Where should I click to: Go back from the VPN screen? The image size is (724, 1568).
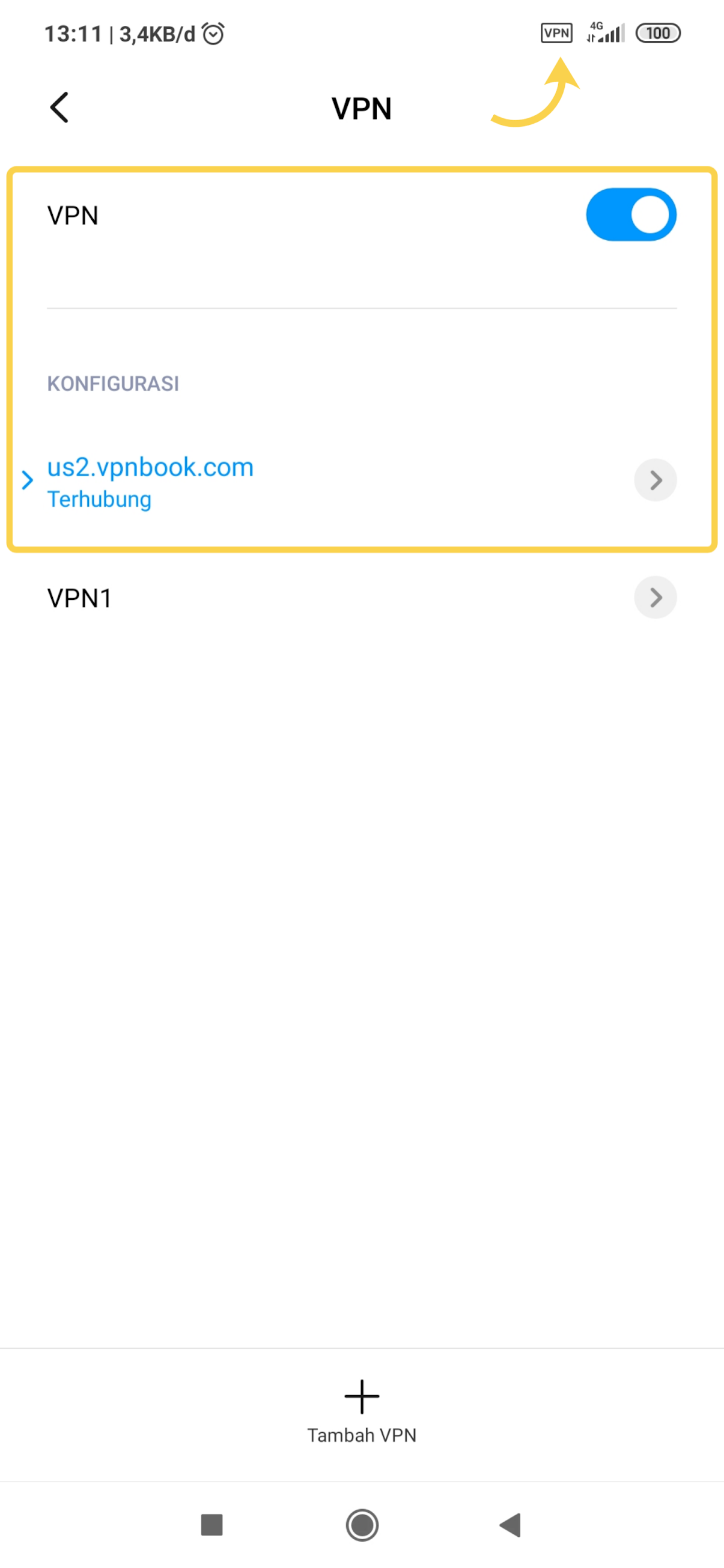click(x=59, y=107)
